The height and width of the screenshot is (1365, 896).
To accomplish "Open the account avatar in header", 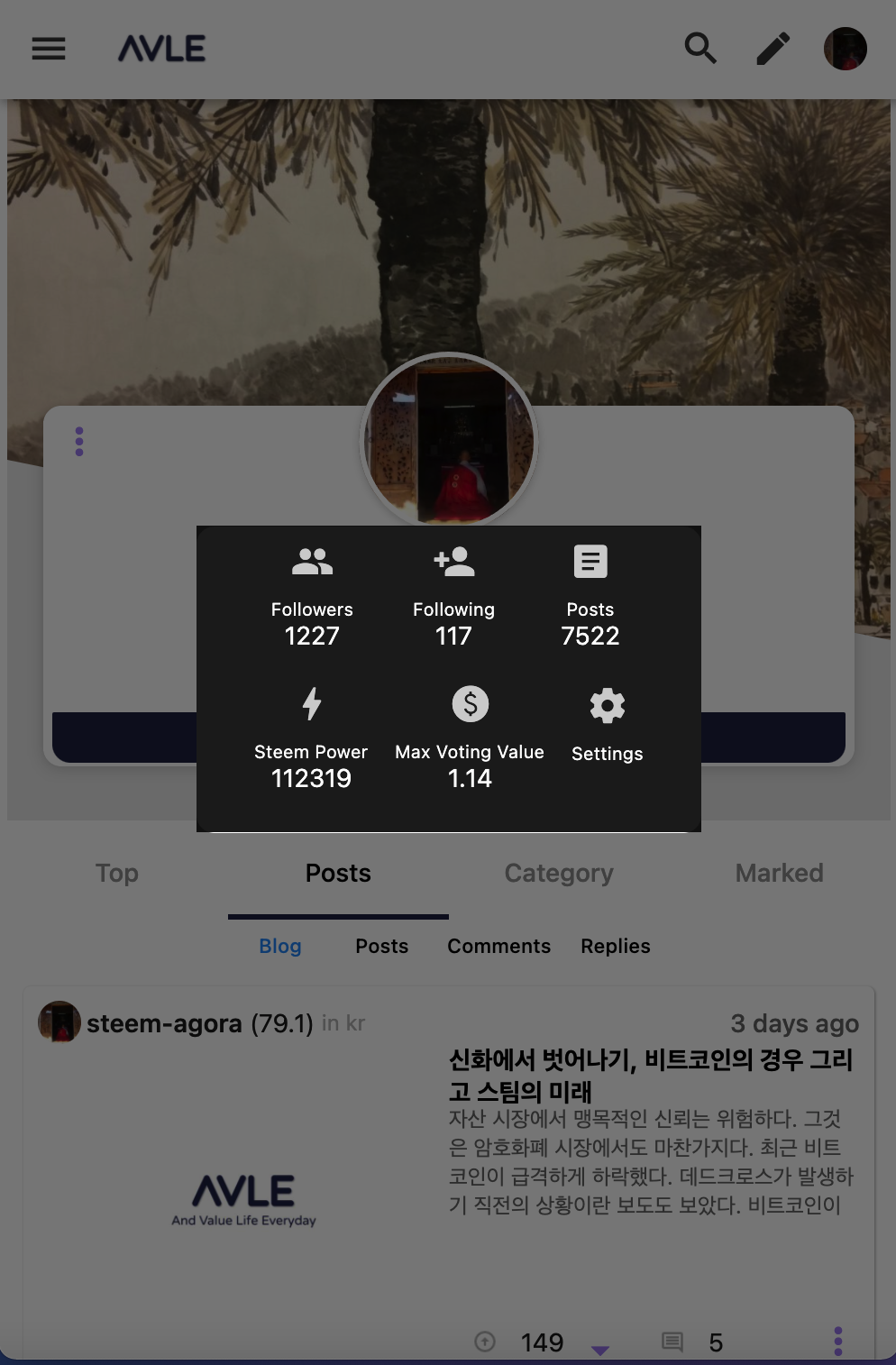I will click(x=845, y=49).
